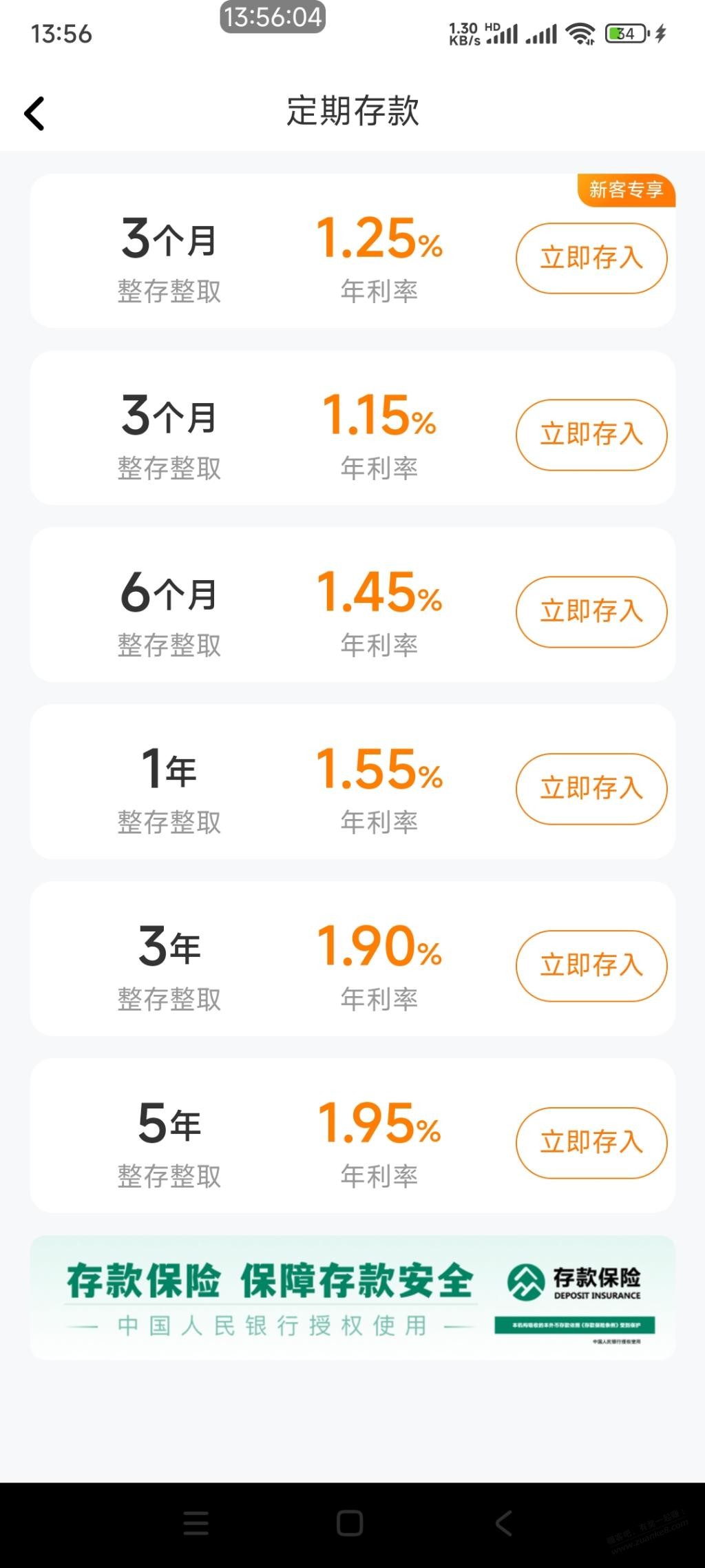Open the 存款保险 deposit insurance banner
This screenshot has height=1568, width=705.
pos(352,1297)
